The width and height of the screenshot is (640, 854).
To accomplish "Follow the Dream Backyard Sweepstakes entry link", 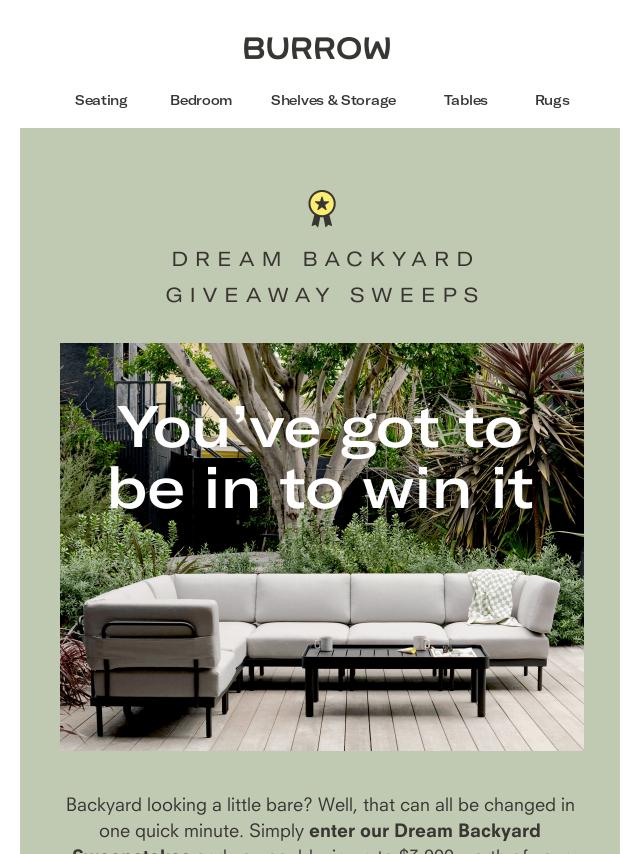I will pos(424,831).
